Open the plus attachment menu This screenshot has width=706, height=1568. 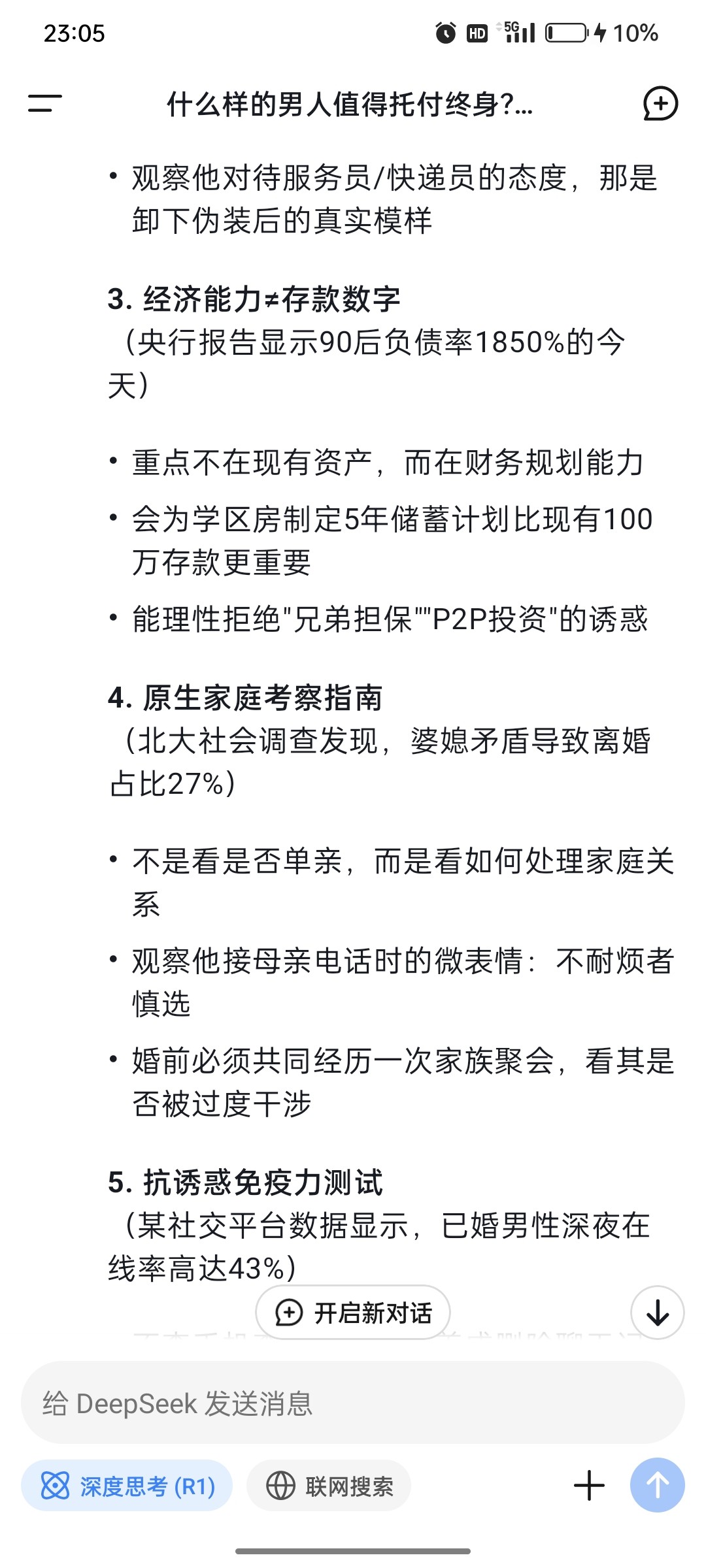pos(589,1486)
